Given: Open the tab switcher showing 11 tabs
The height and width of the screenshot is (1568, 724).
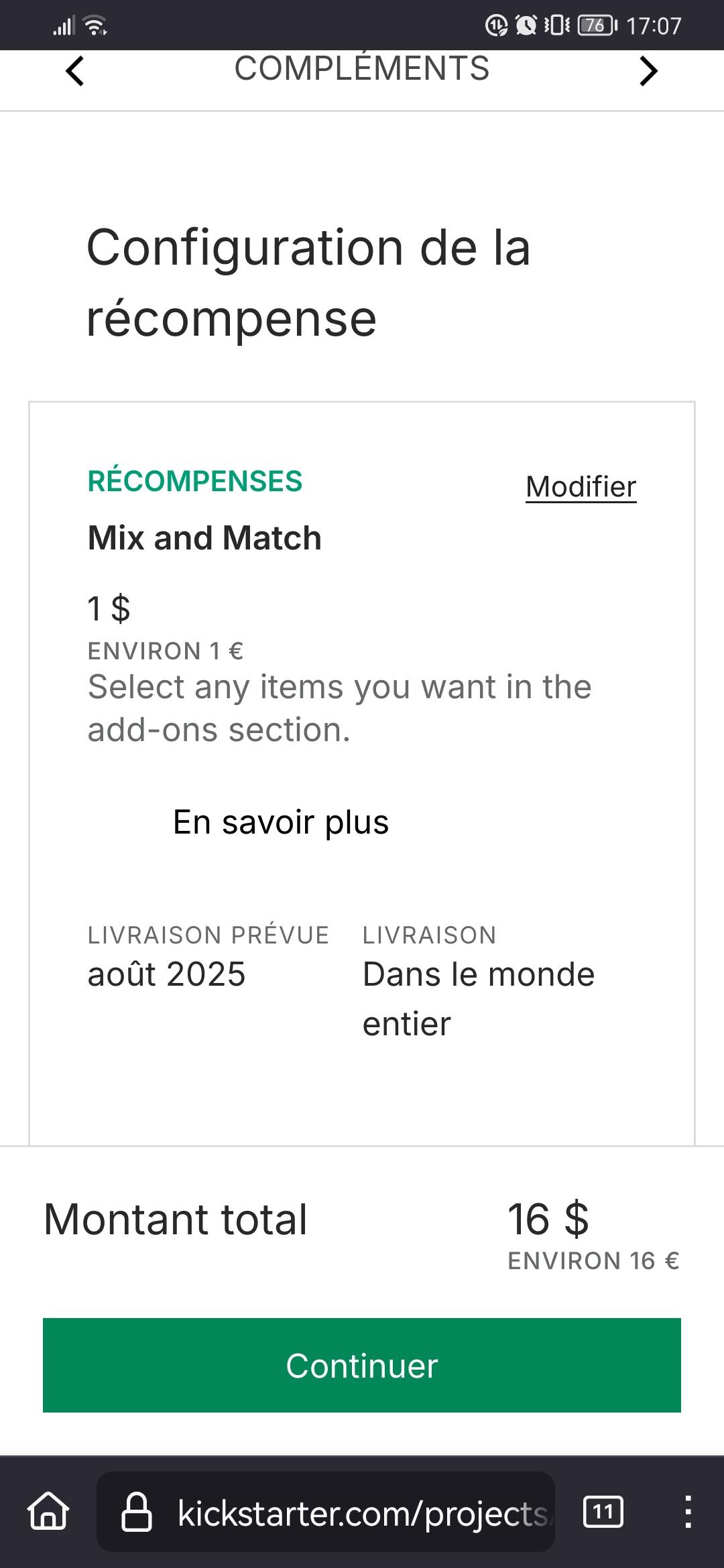Looking at the screenshot, I should click(x=603, y=1512).
